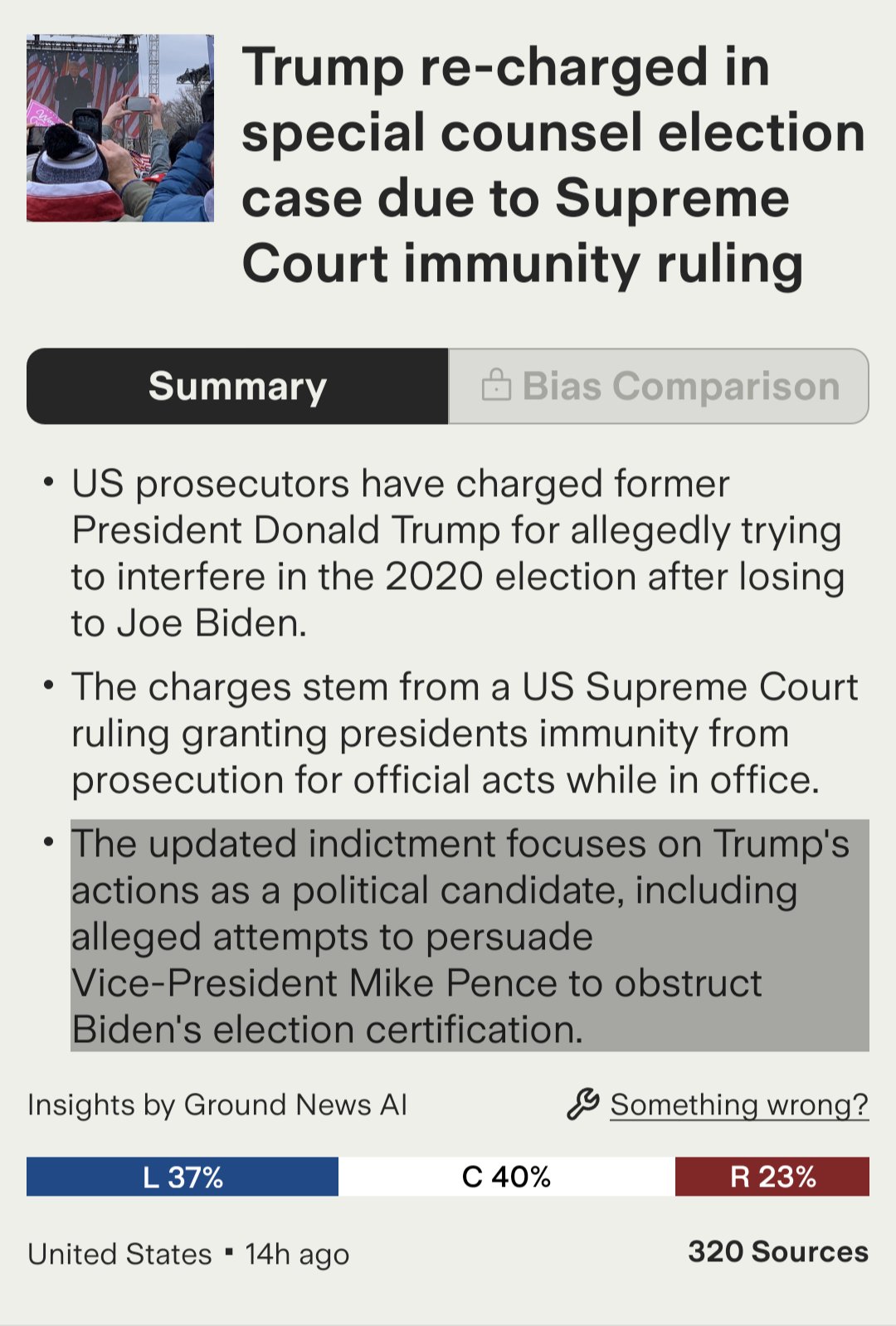Tap the R 23% right coverage segment
This screenshot has width=896, height=1326.
(772, 1177)
